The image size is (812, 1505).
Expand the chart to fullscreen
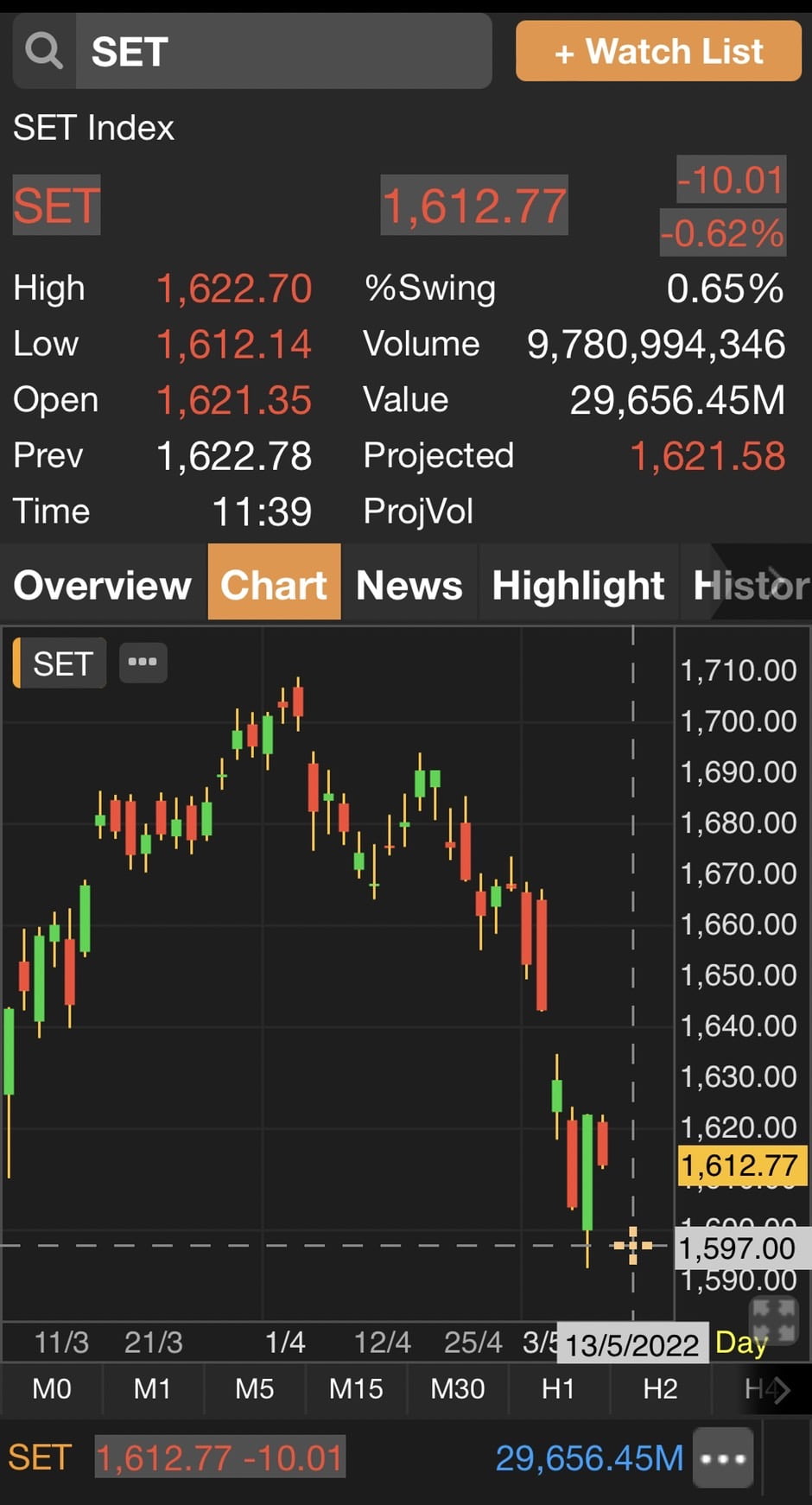coord(773,1320)
